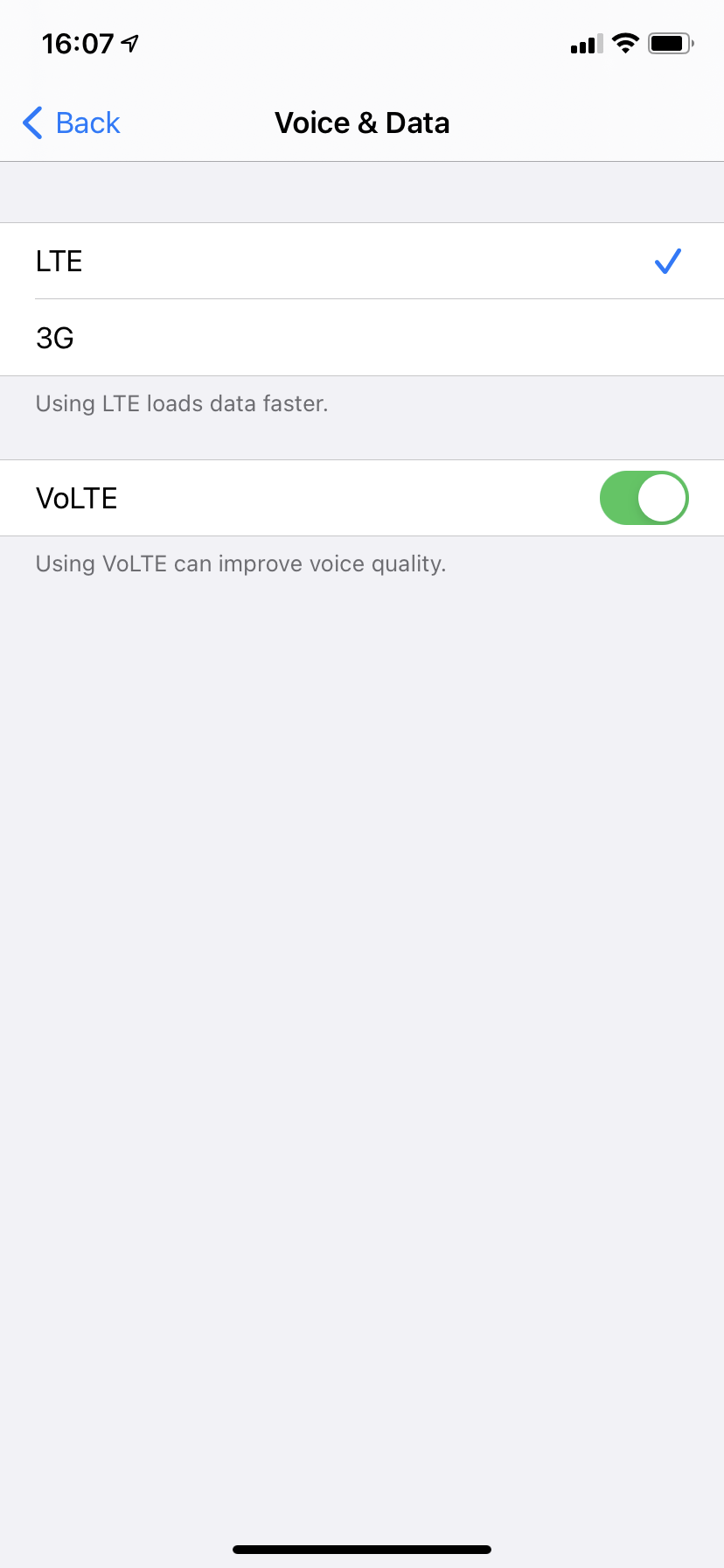Disable the VoLTE toggle
This screenshot has height=1568, width=724.
pos(644,498)
